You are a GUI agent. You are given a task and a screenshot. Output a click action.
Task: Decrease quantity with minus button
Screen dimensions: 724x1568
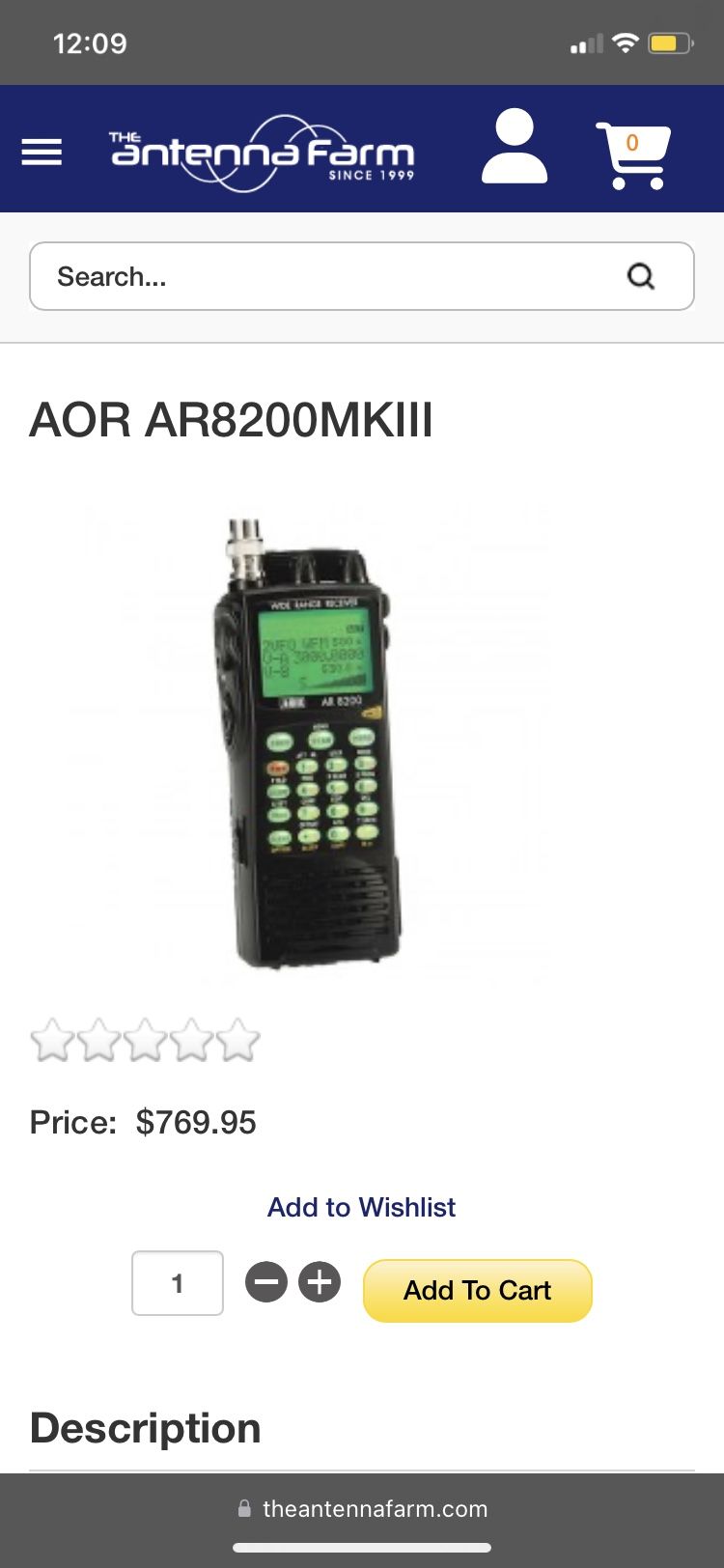pos(266,1282)
